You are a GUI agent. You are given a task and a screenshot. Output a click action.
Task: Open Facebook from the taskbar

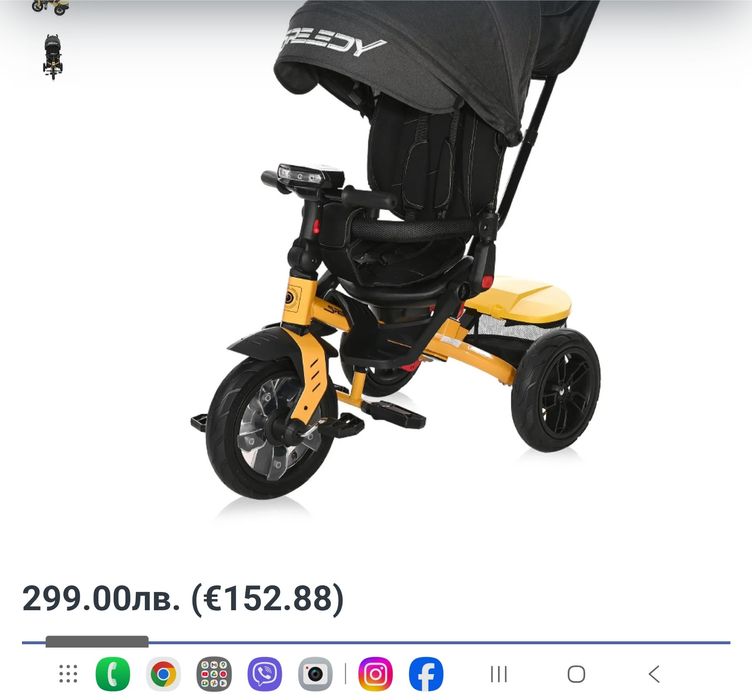coord(426,675)
